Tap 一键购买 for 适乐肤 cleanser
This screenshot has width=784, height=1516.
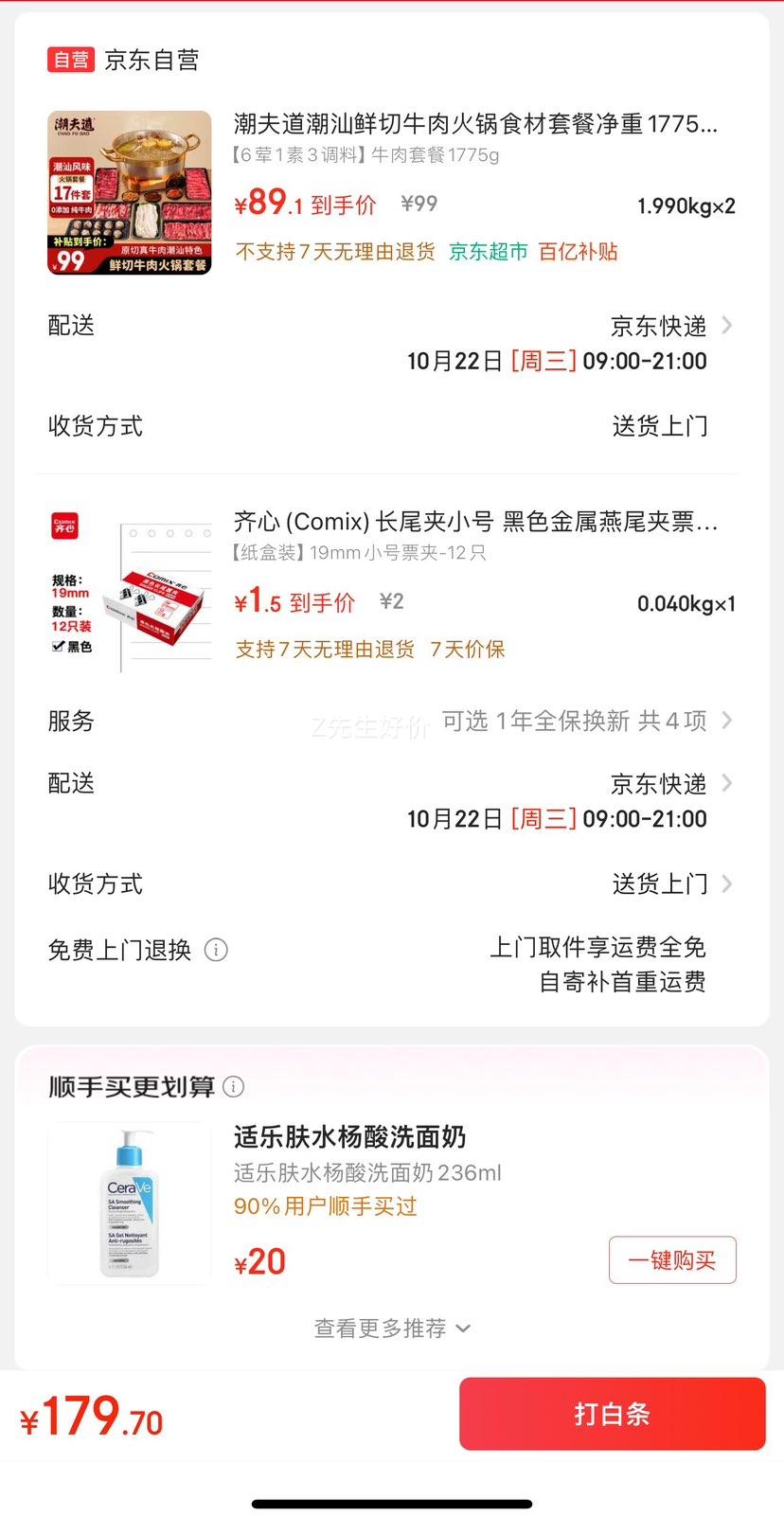(x=671, y=1260)
